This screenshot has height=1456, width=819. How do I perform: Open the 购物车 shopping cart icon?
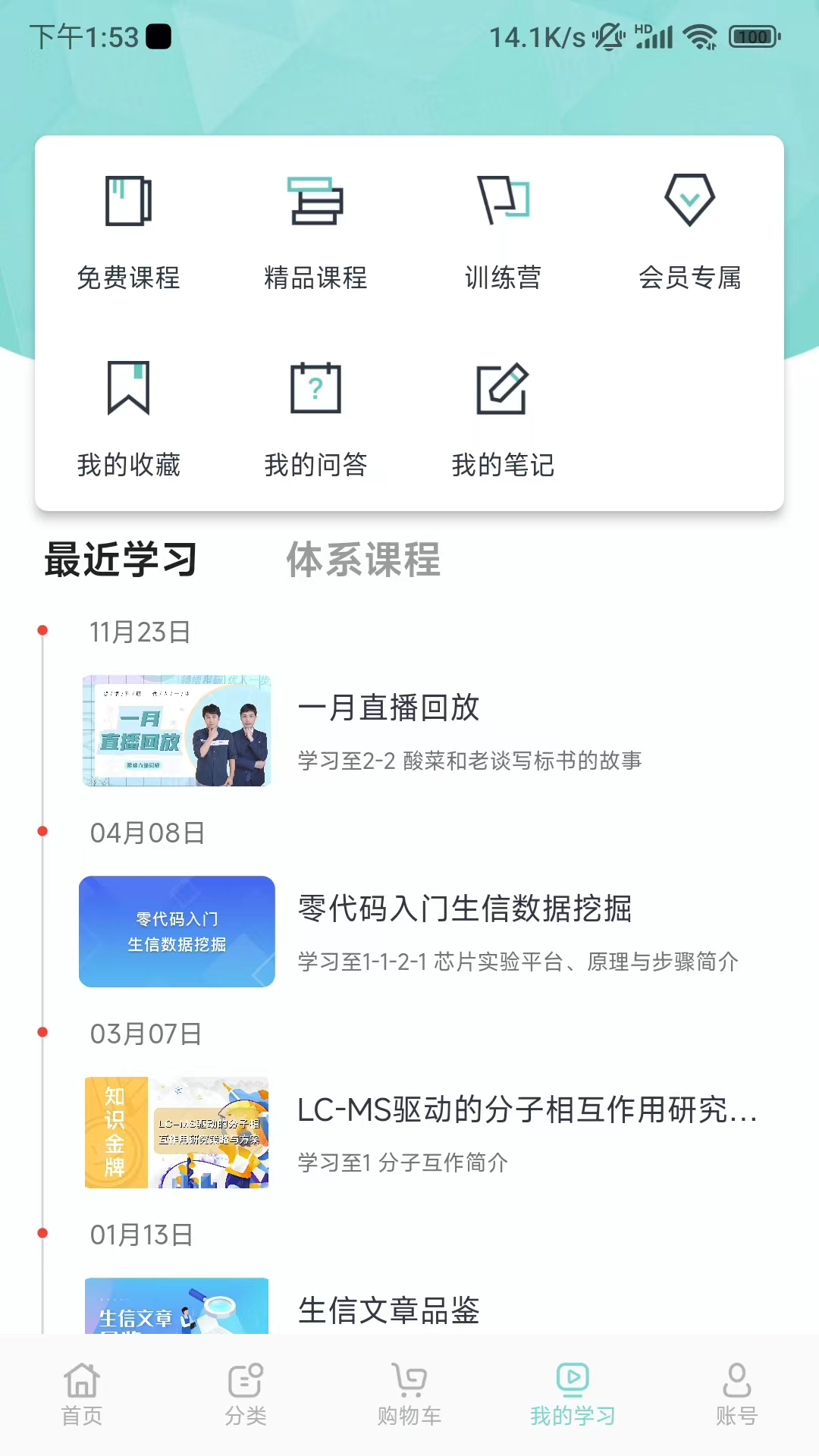pos(409,1389)
